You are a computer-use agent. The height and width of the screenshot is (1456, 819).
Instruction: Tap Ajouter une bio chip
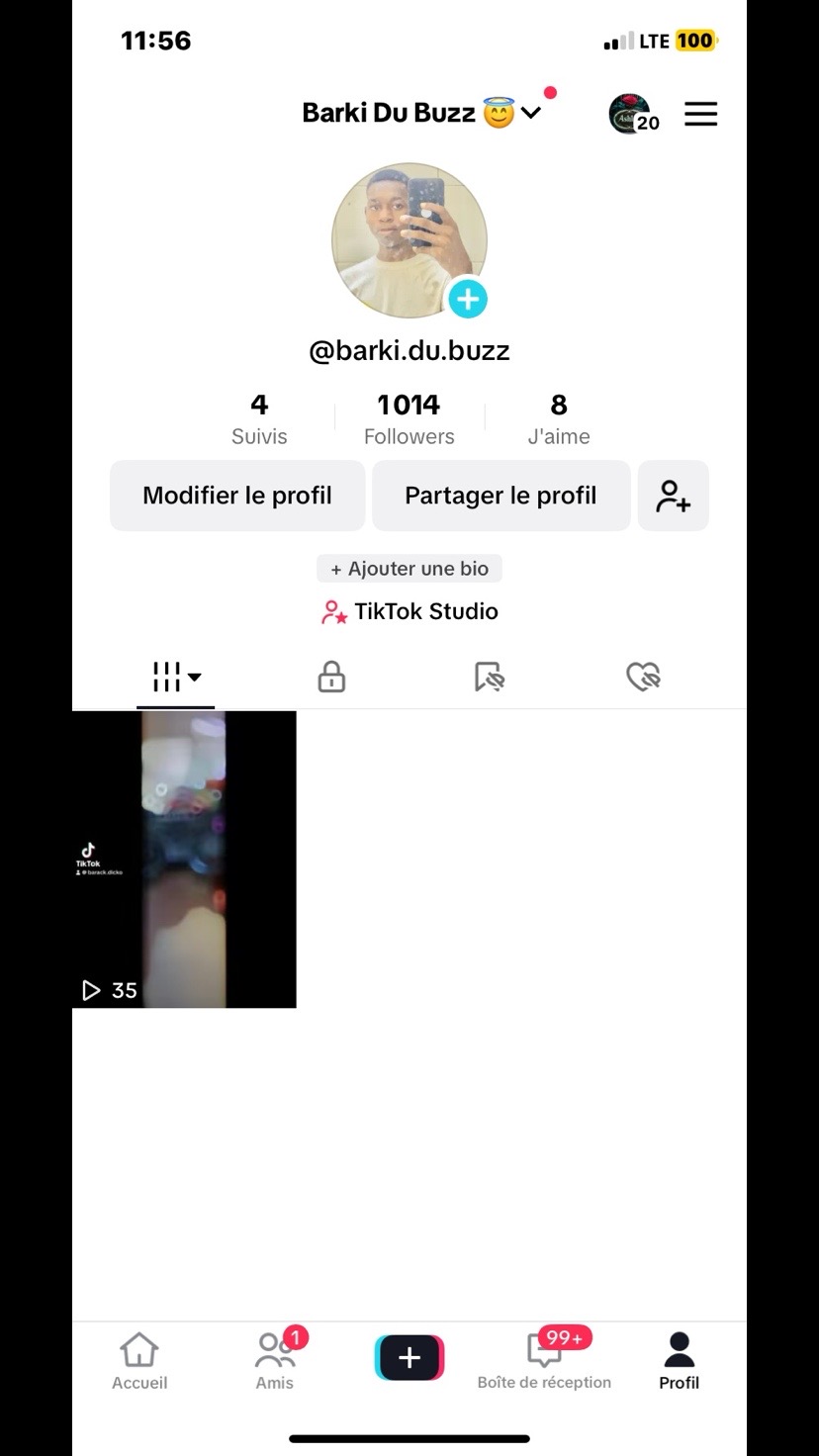(x=409, y=569)
